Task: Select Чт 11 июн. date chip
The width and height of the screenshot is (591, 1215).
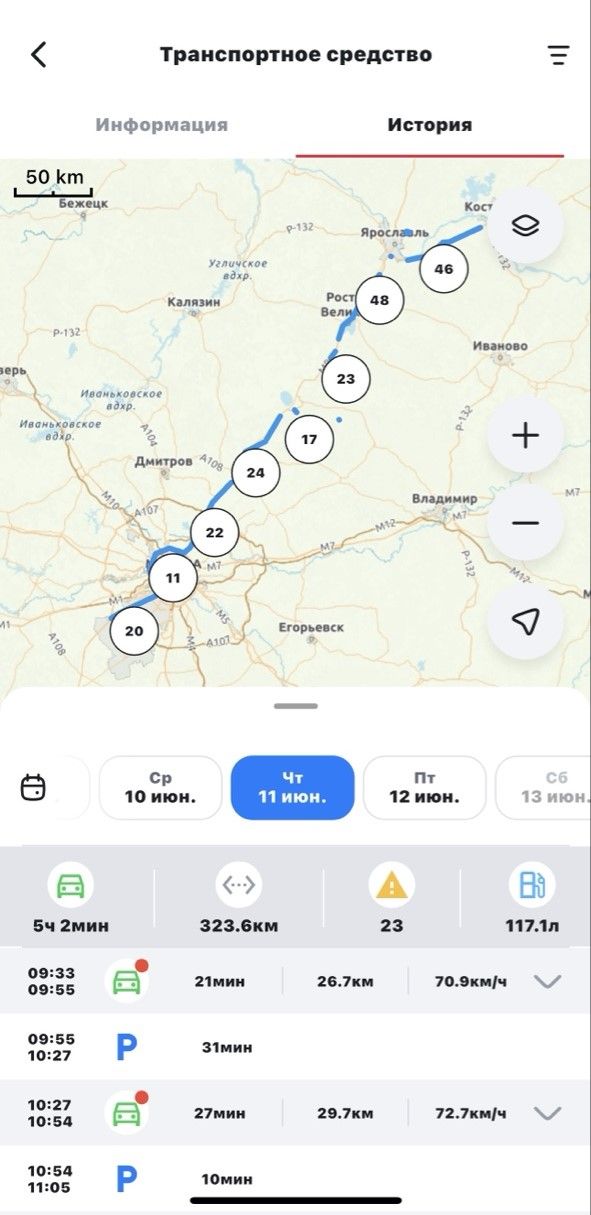Action: [x=292, y=788]
